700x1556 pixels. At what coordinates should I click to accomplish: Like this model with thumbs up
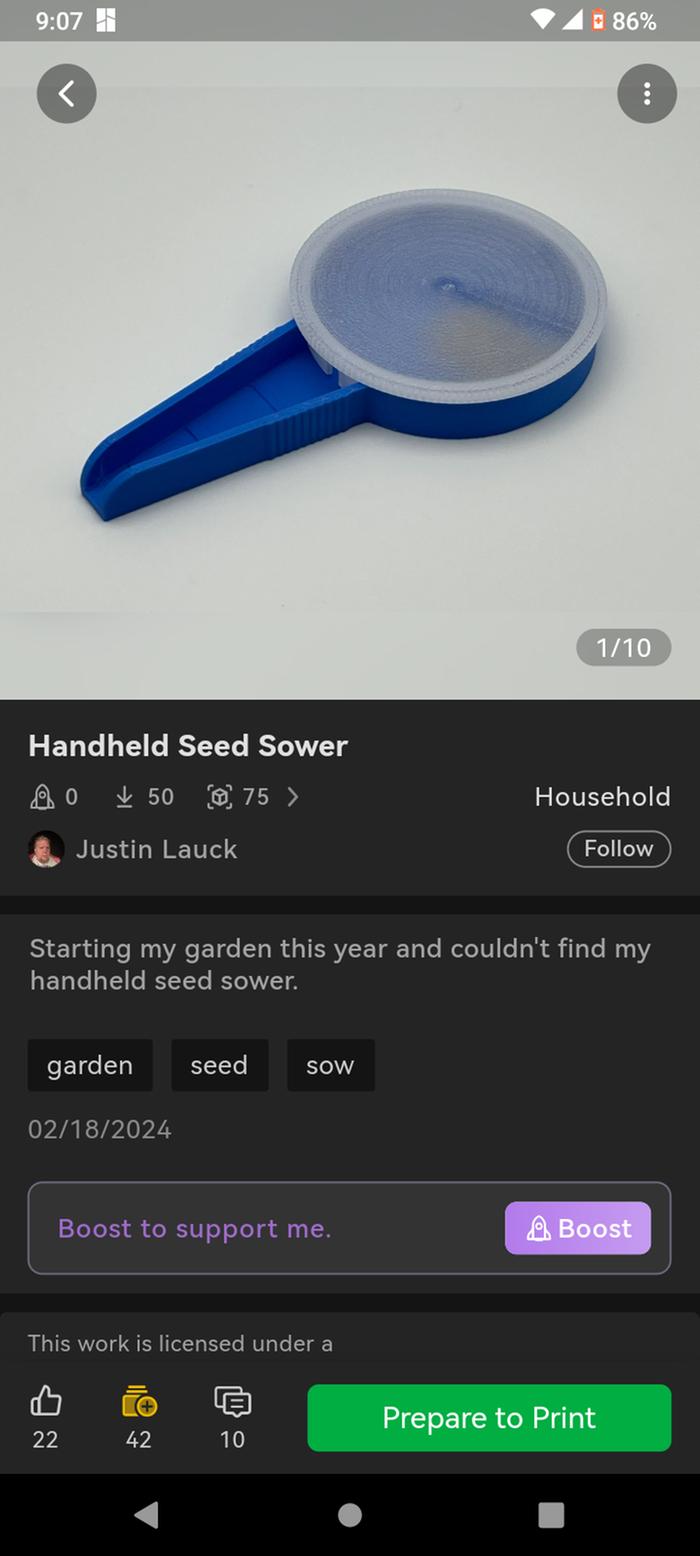coord(45,1404)
